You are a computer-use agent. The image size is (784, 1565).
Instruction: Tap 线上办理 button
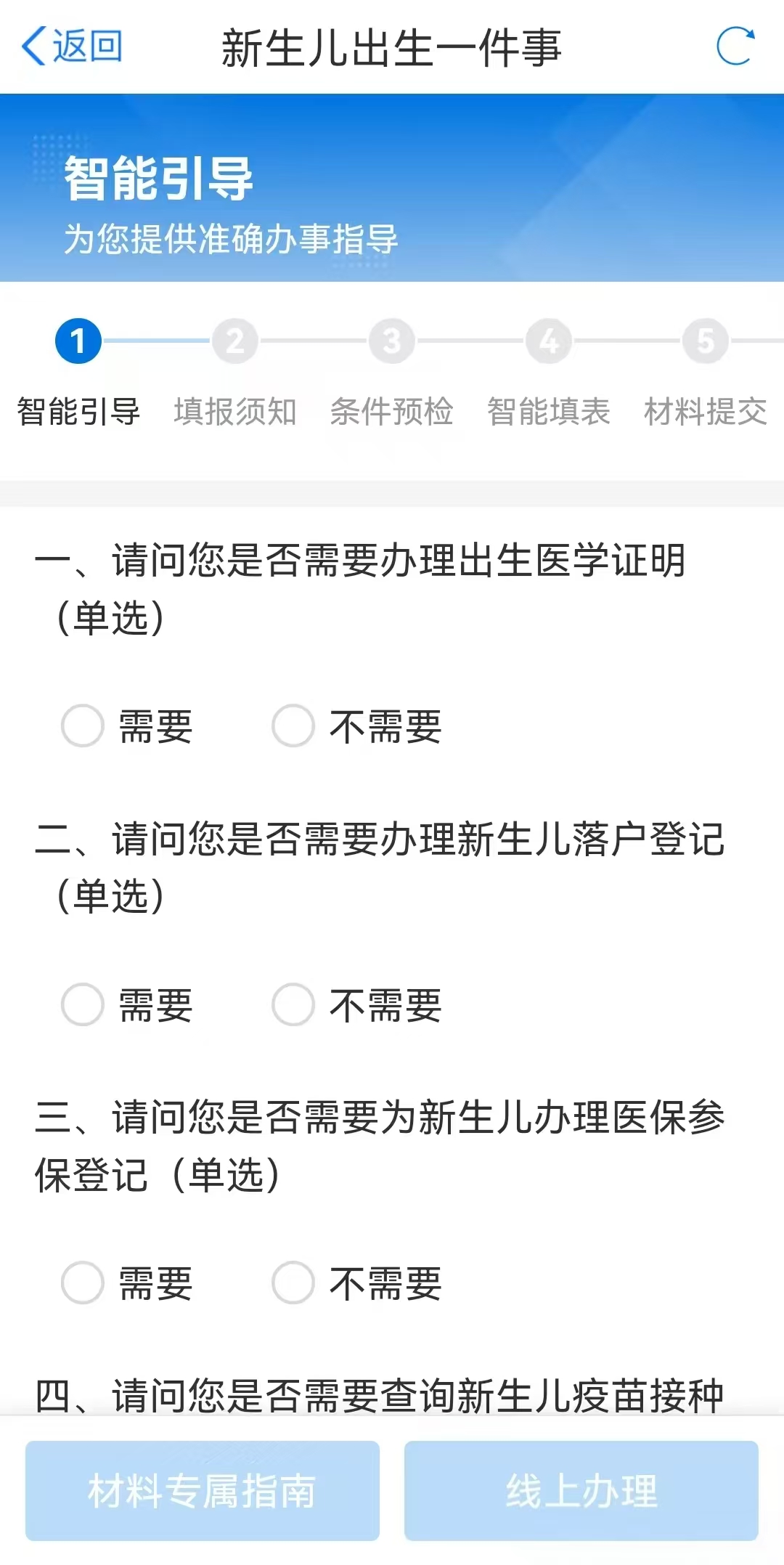point(581,1491)
